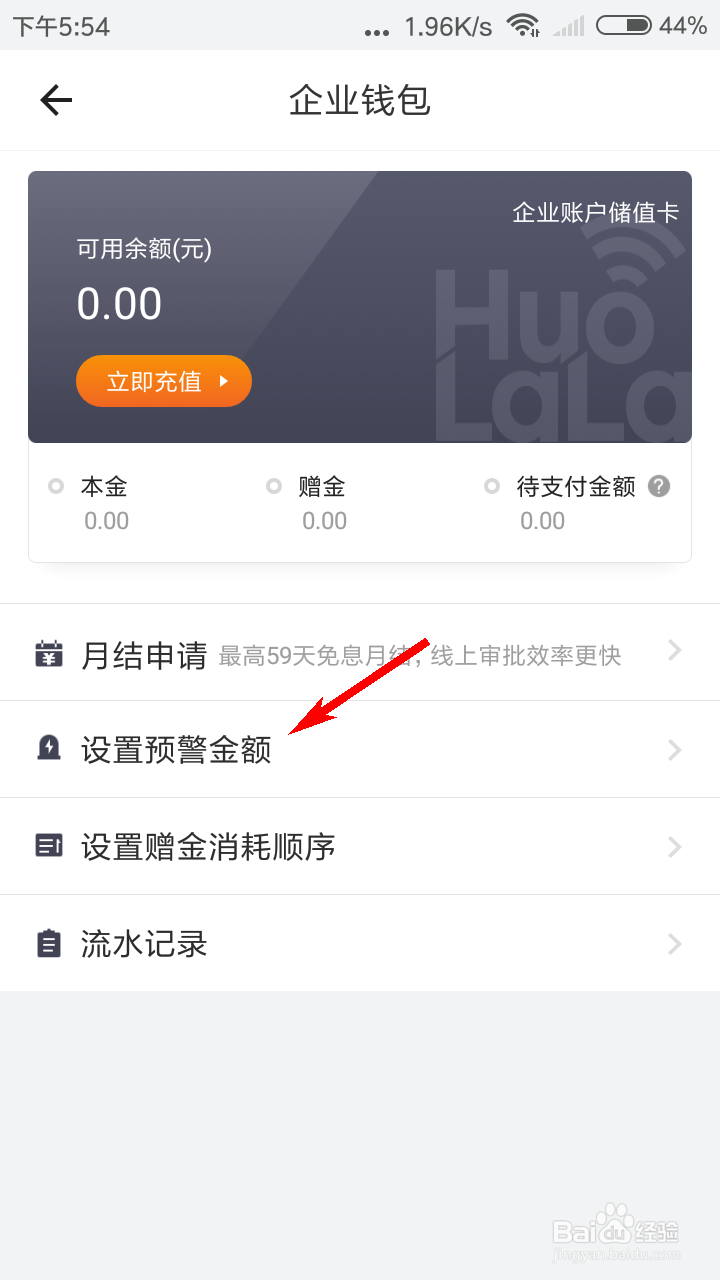Select the calendar icon next to 月结申请
Image resolution: width=720 pixels, height=1280 pixels.
(x=49, y=651)
